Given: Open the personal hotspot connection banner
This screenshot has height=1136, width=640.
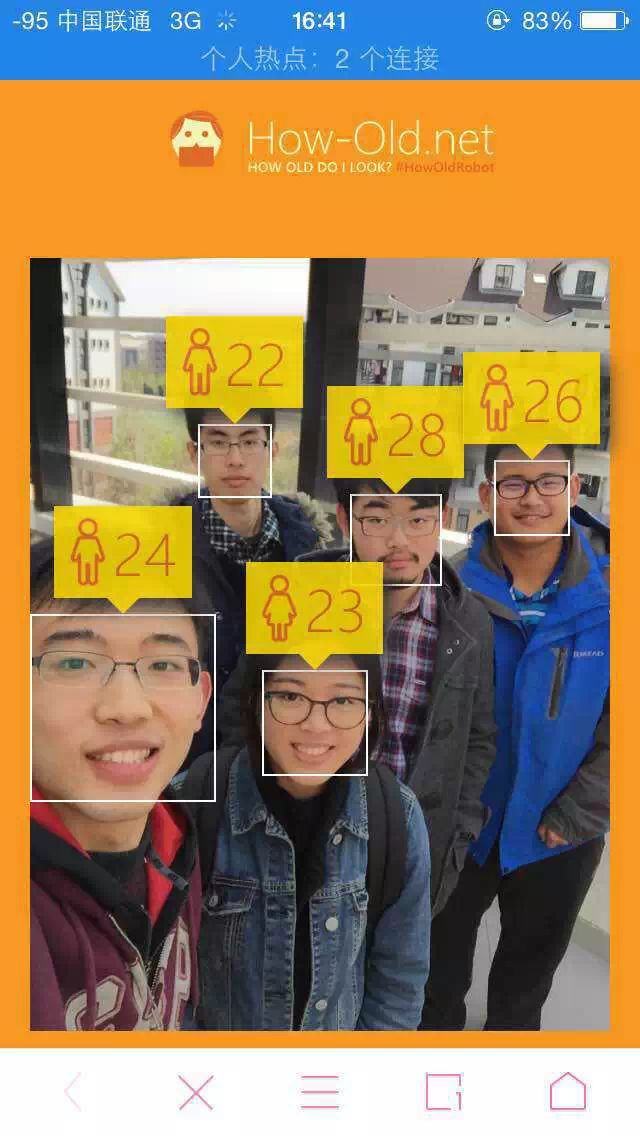Looking at the screenshot, I should point(320,59).
